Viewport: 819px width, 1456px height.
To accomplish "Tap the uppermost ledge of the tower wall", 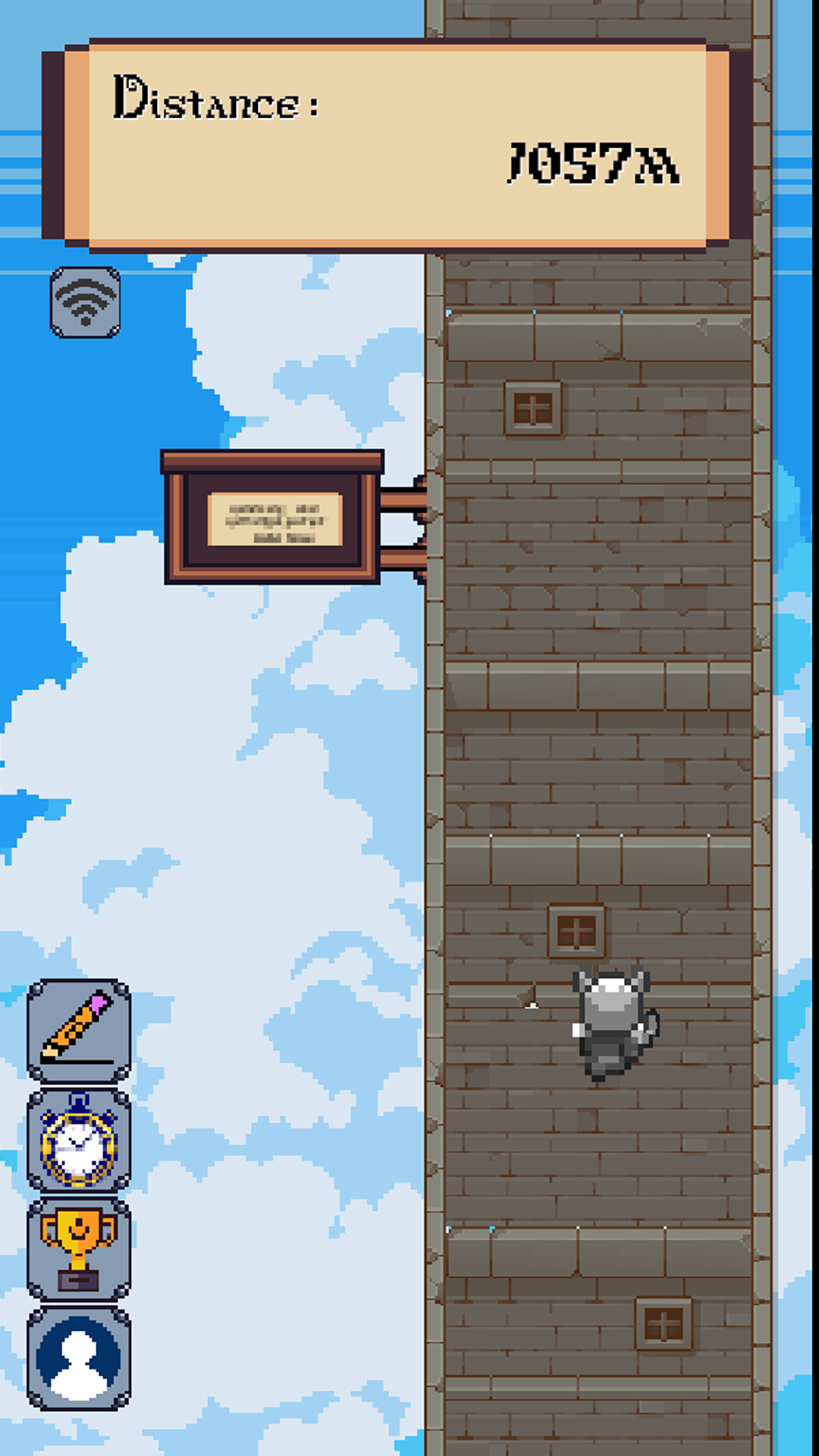I will coord(599,332).
